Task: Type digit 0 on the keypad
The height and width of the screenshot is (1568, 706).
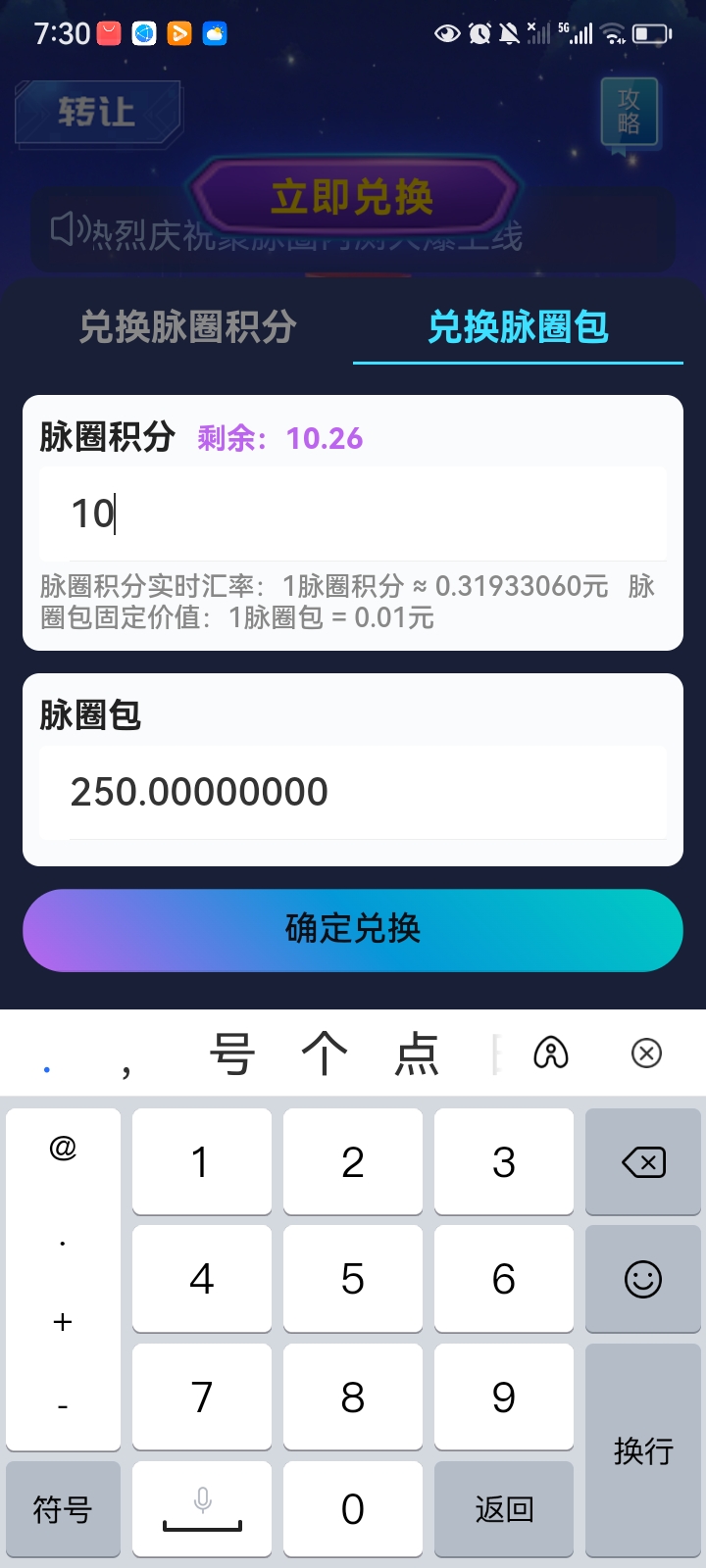Action: [353, 1509]
